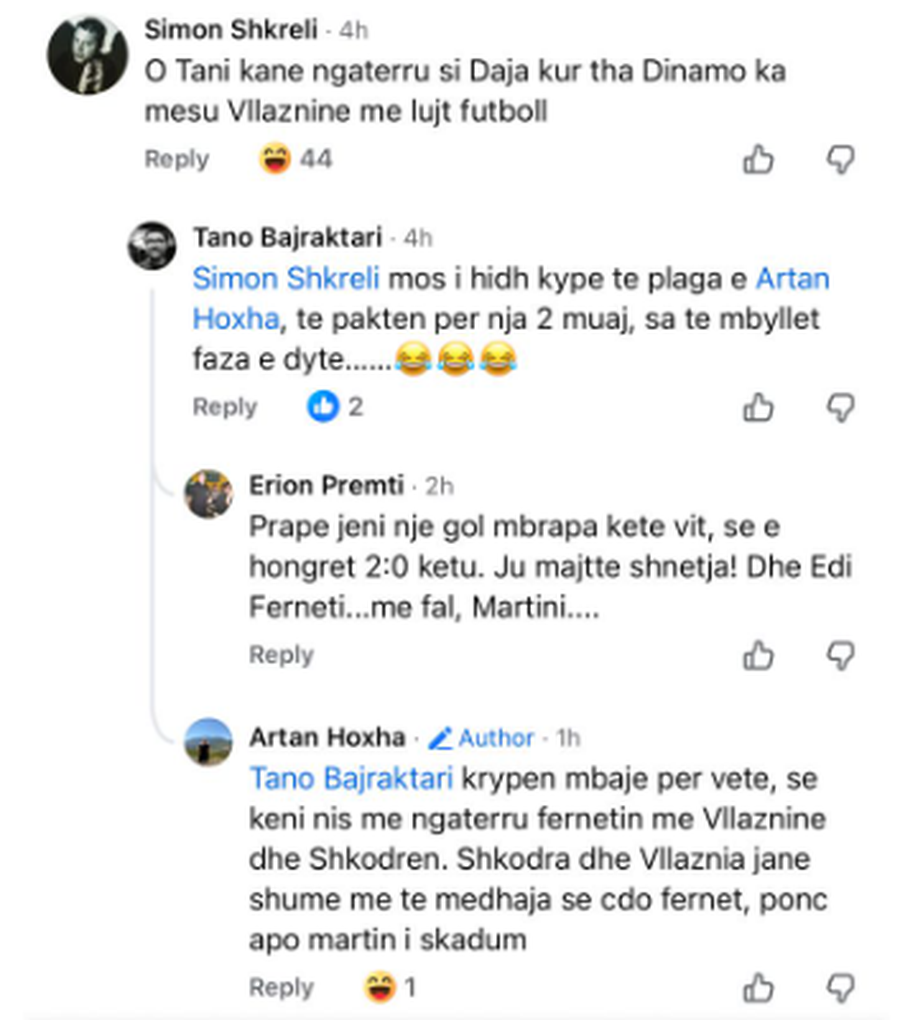Screen dimensions: 900x1020
Task: Like Simon Shkreli's comment with thumbs up
Action: pos(760,157)
